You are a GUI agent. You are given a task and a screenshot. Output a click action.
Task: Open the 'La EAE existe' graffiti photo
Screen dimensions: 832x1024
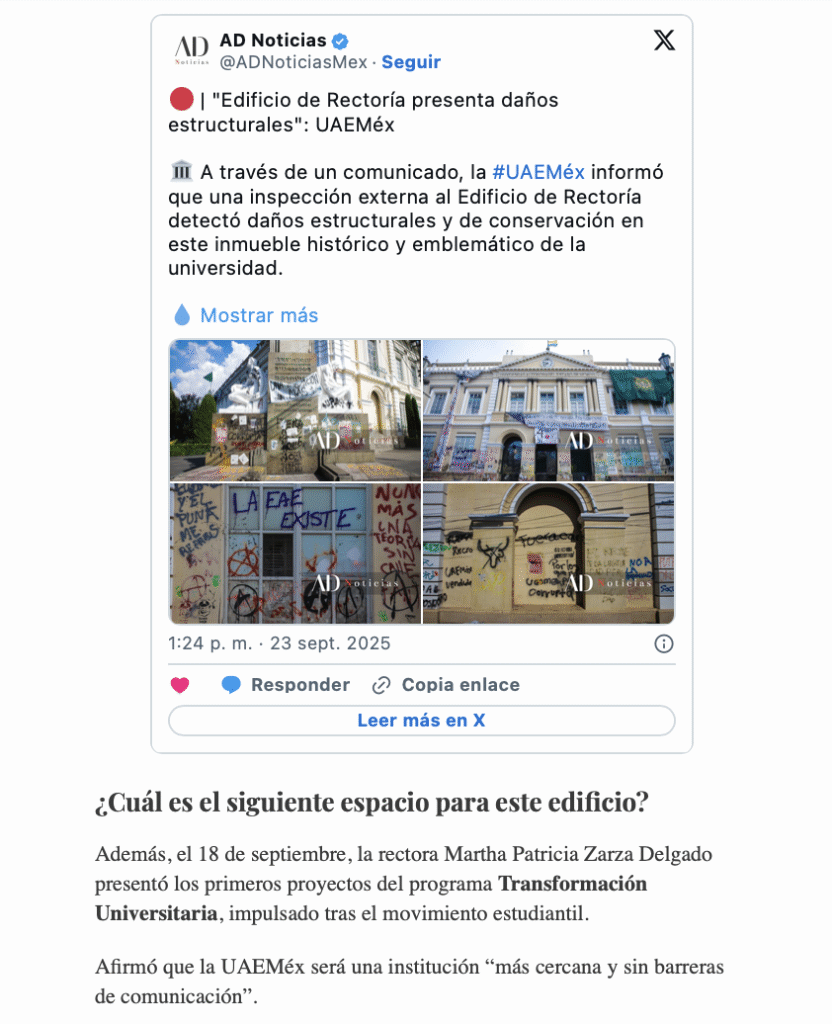point(295,553)
